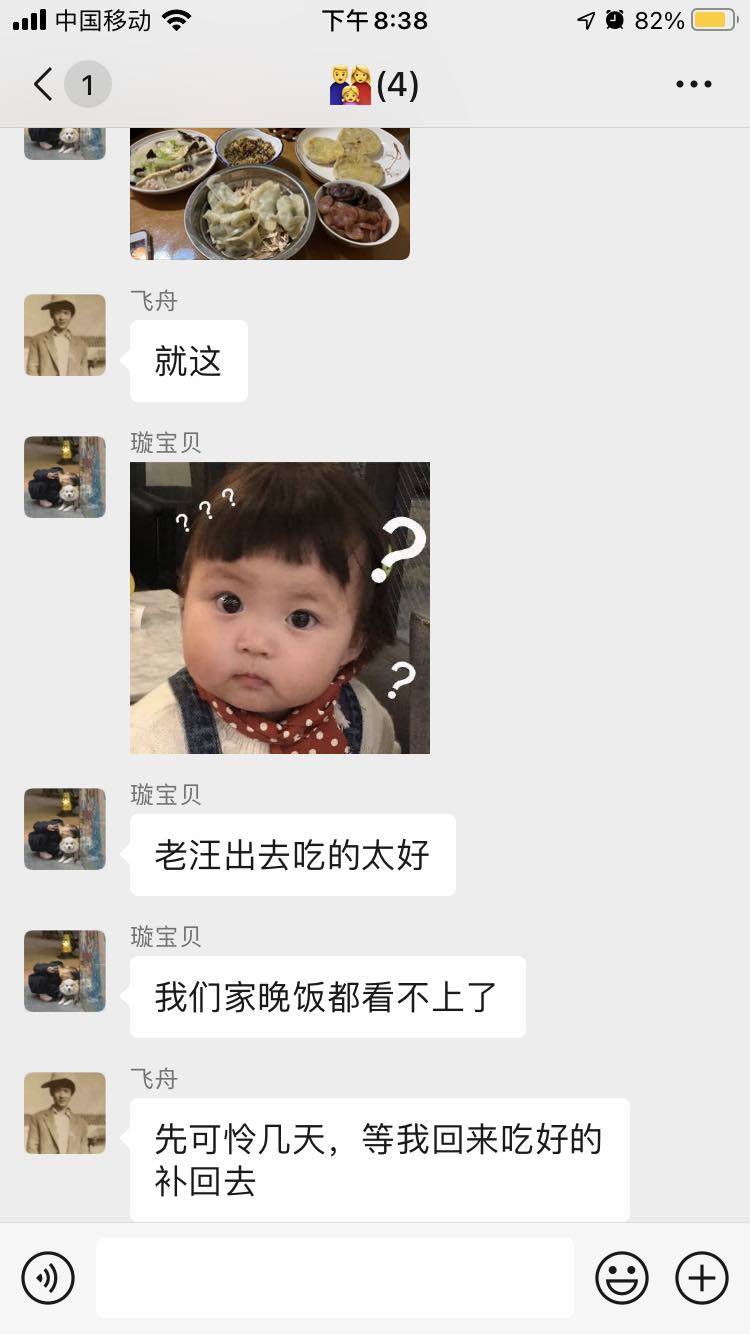Open the shared dinner food photo
The image size is (750, 1334).
pos(270,192)
